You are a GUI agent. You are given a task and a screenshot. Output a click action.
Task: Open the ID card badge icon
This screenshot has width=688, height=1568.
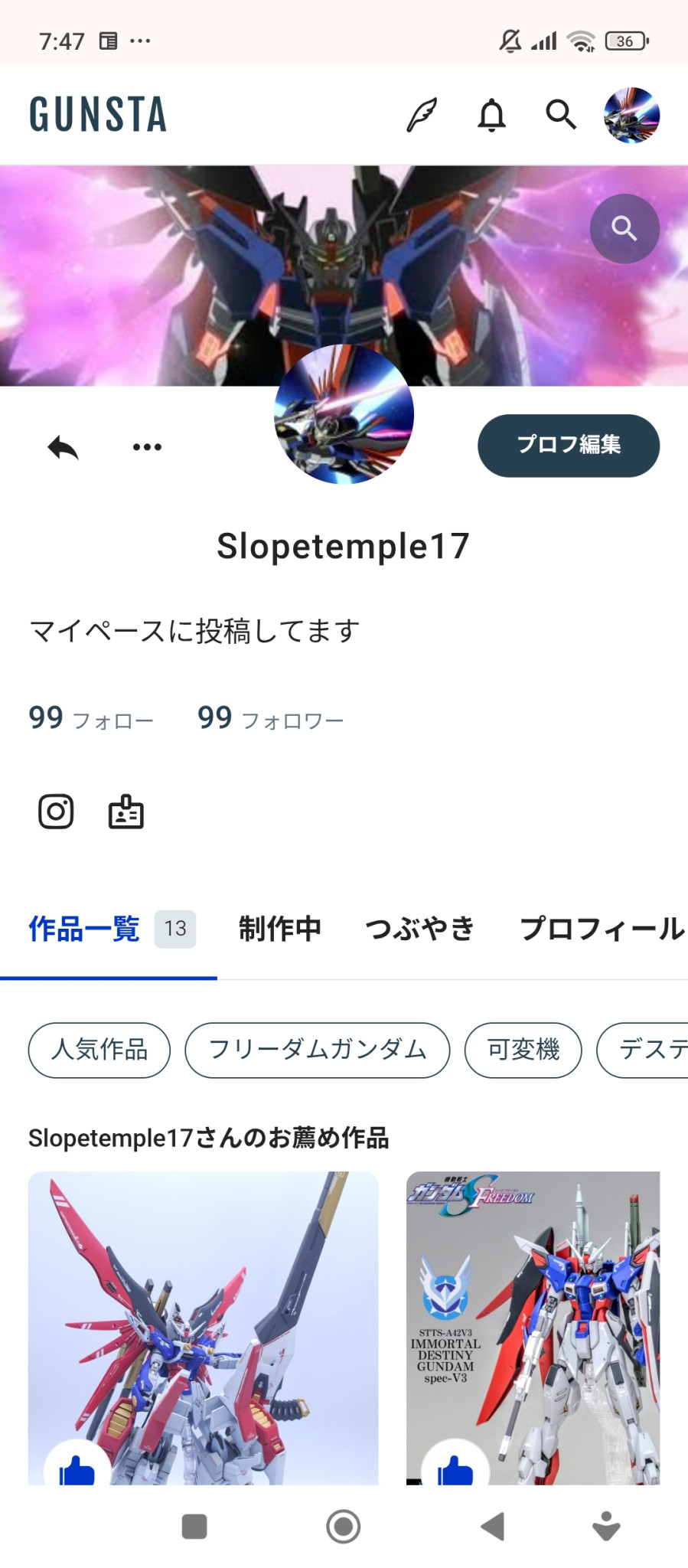point(126,812)
